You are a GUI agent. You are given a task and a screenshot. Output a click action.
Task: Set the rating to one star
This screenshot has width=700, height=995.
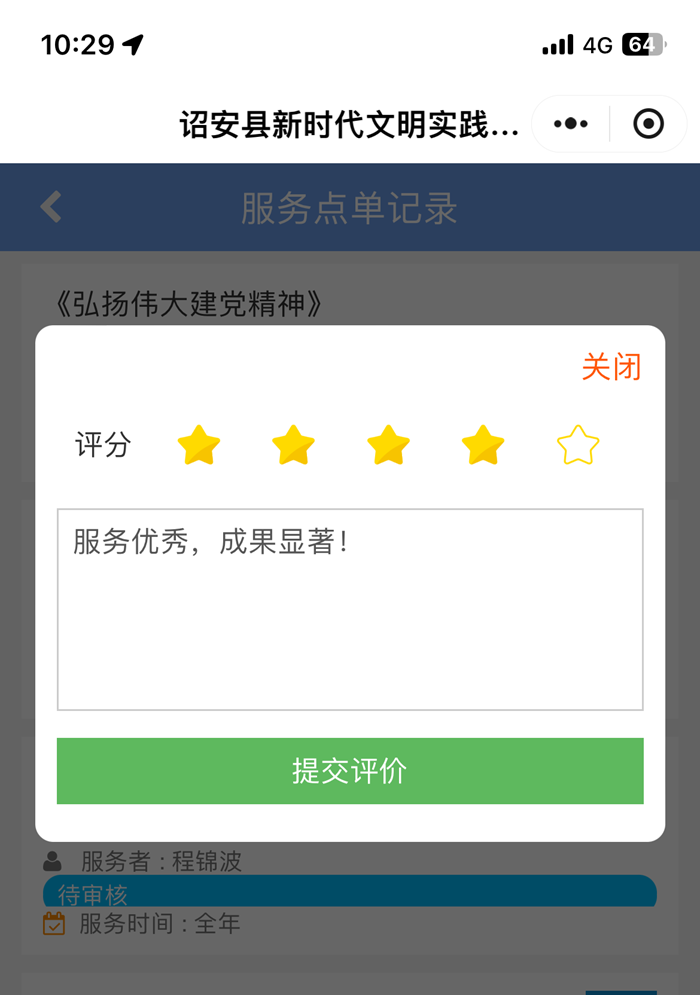[x=199, y=445]
